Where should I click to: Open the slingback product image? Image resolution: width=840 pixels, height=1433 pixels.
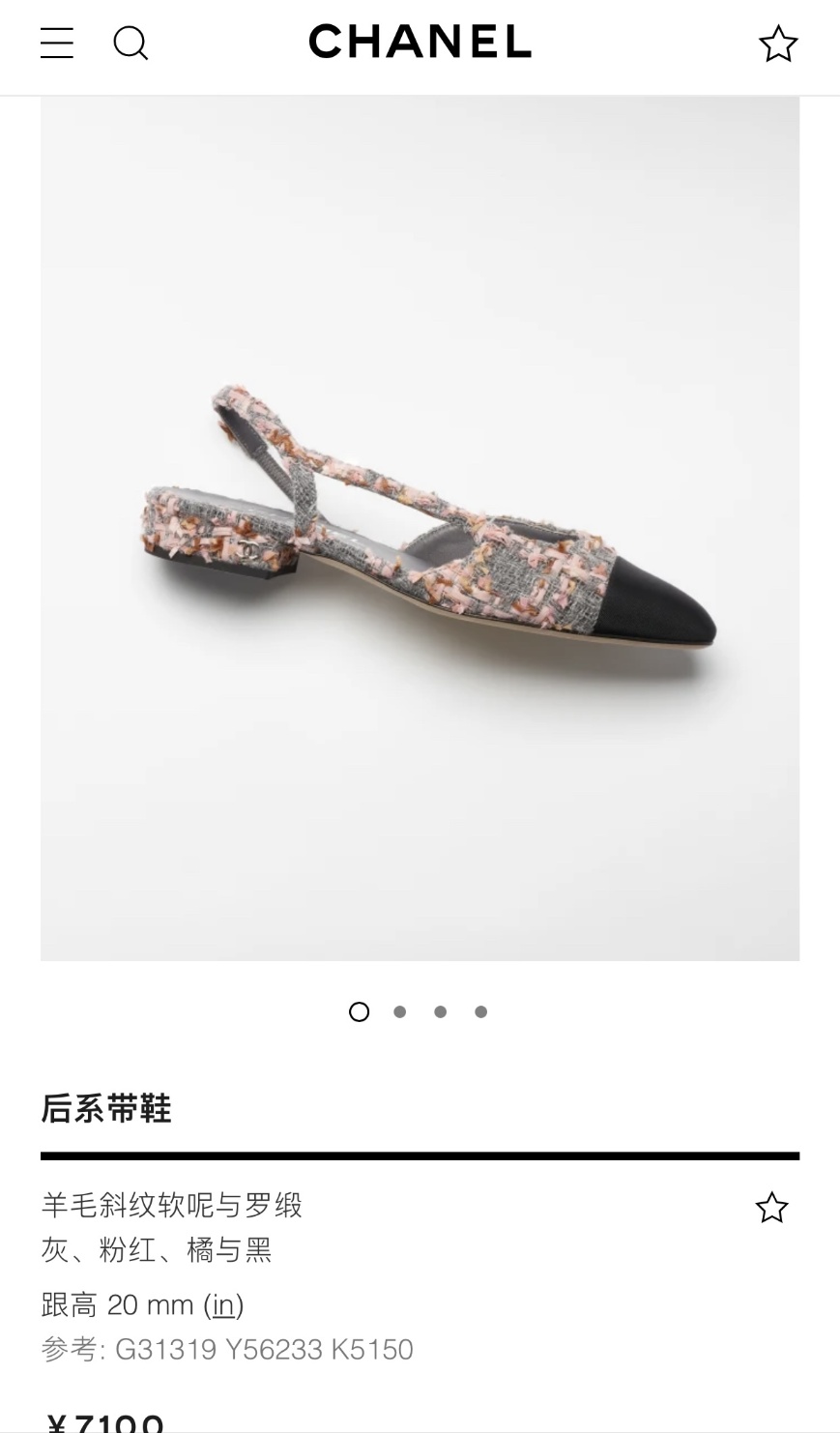(420, 528)
